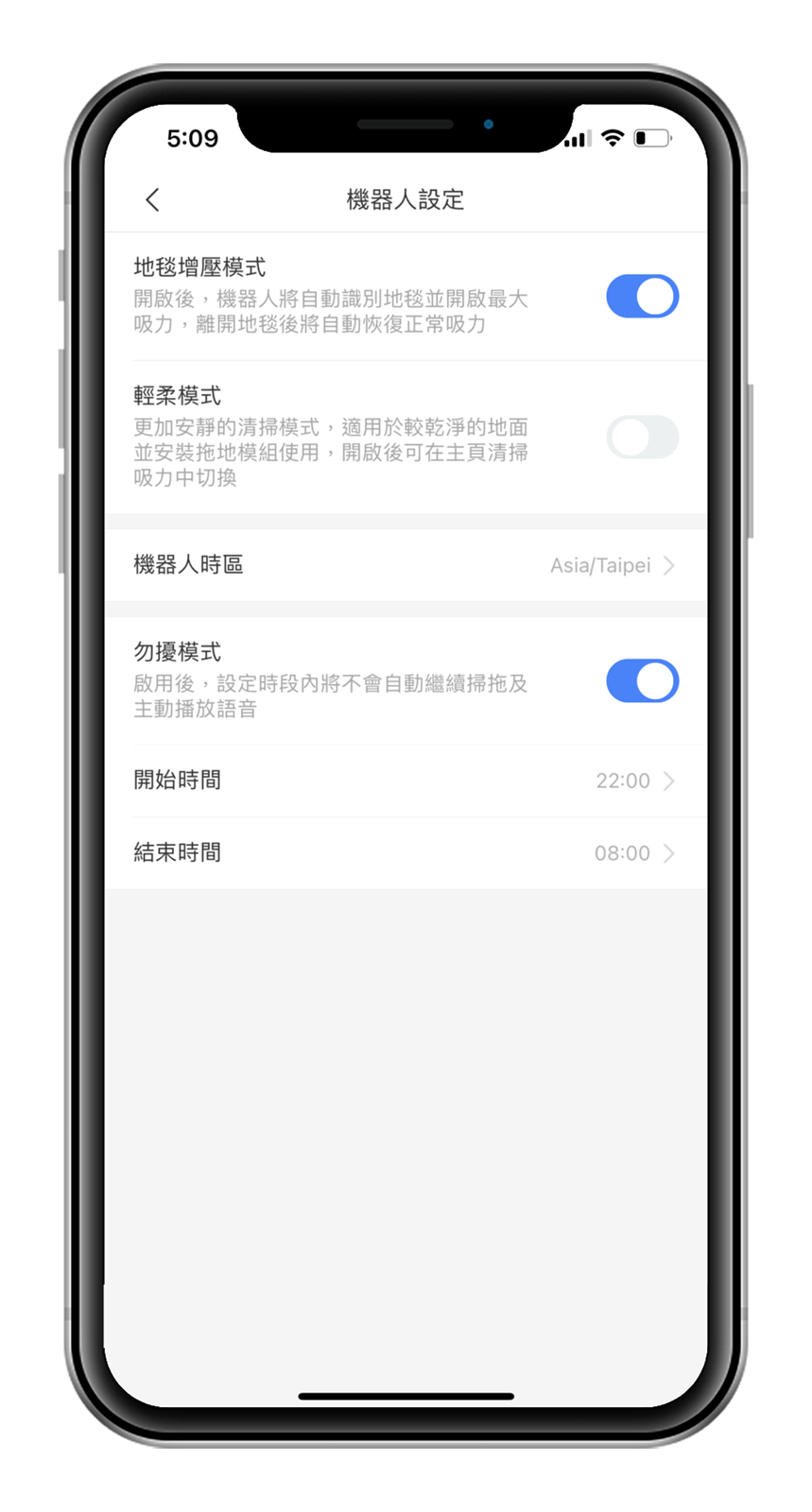The height and width of the screenshot is (1512, 812).
Task: Go back from 機器人設定
Action: pos(153,199)
